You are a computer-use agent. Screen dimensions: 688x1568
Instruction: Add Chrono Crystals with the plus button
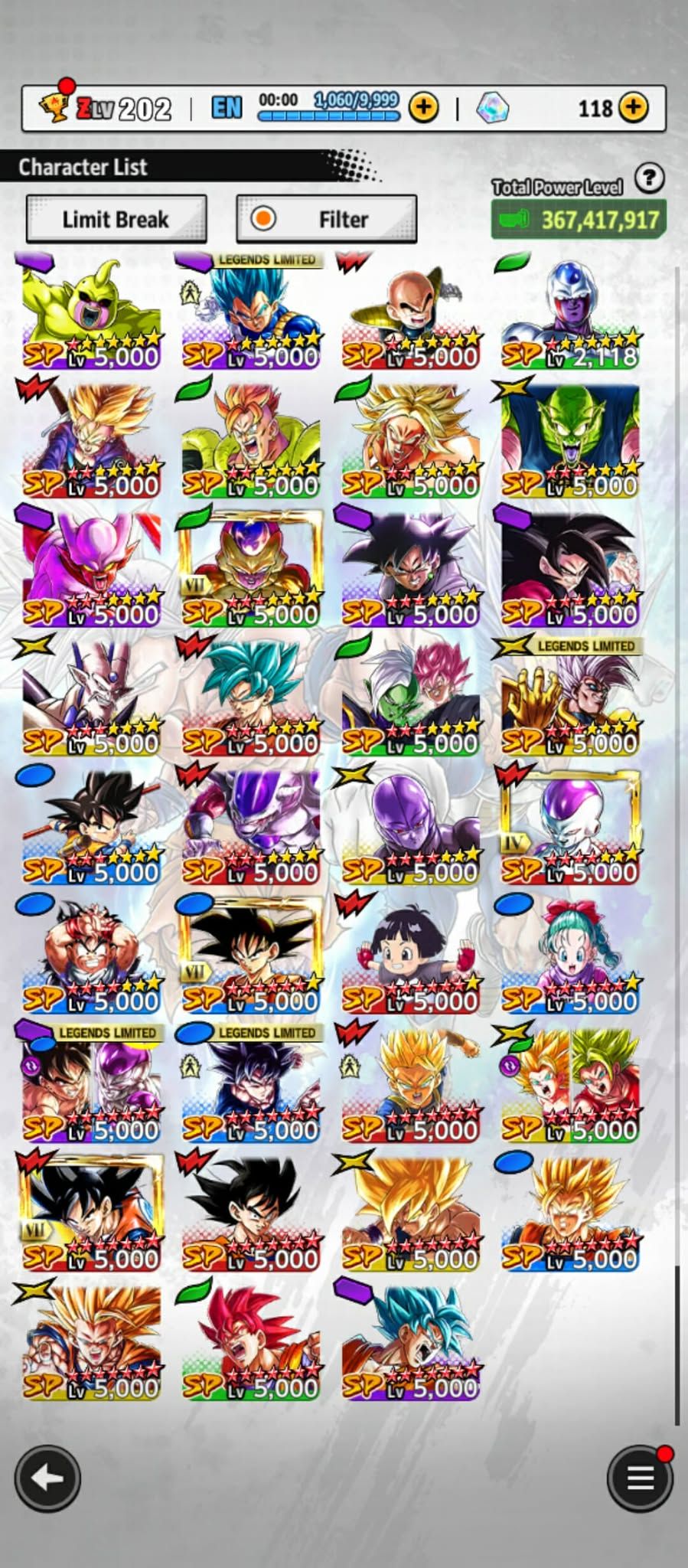click(633, 108)
